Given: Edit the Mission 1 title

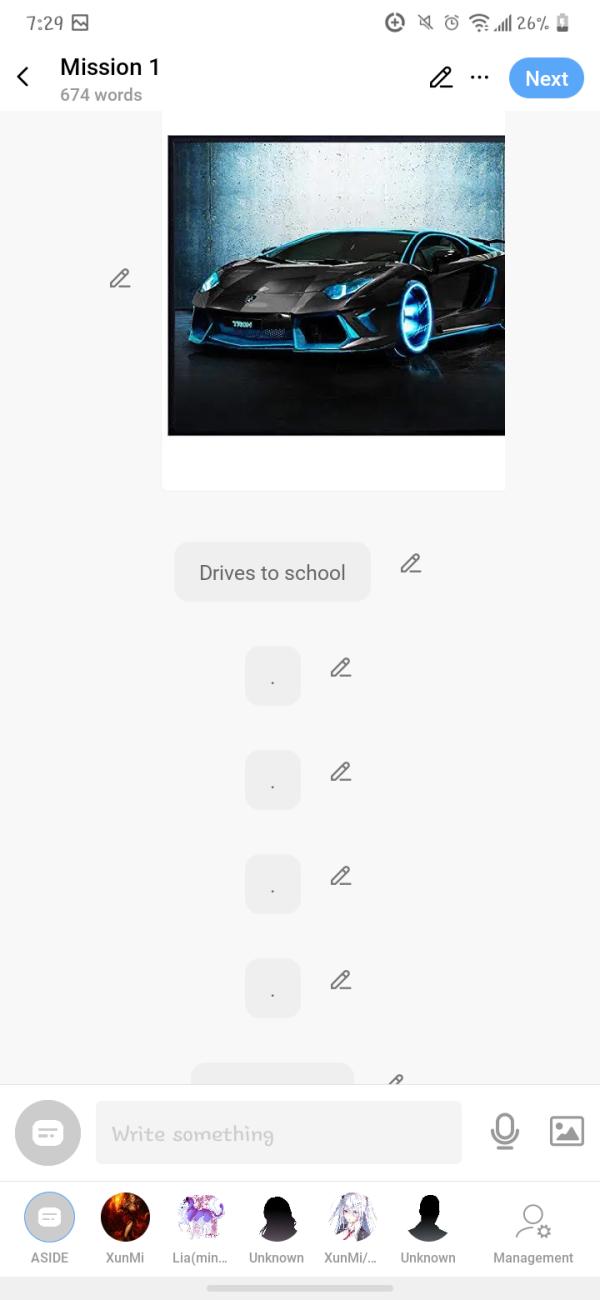Looking at the screenshot, I should click(x=440, y=78).
